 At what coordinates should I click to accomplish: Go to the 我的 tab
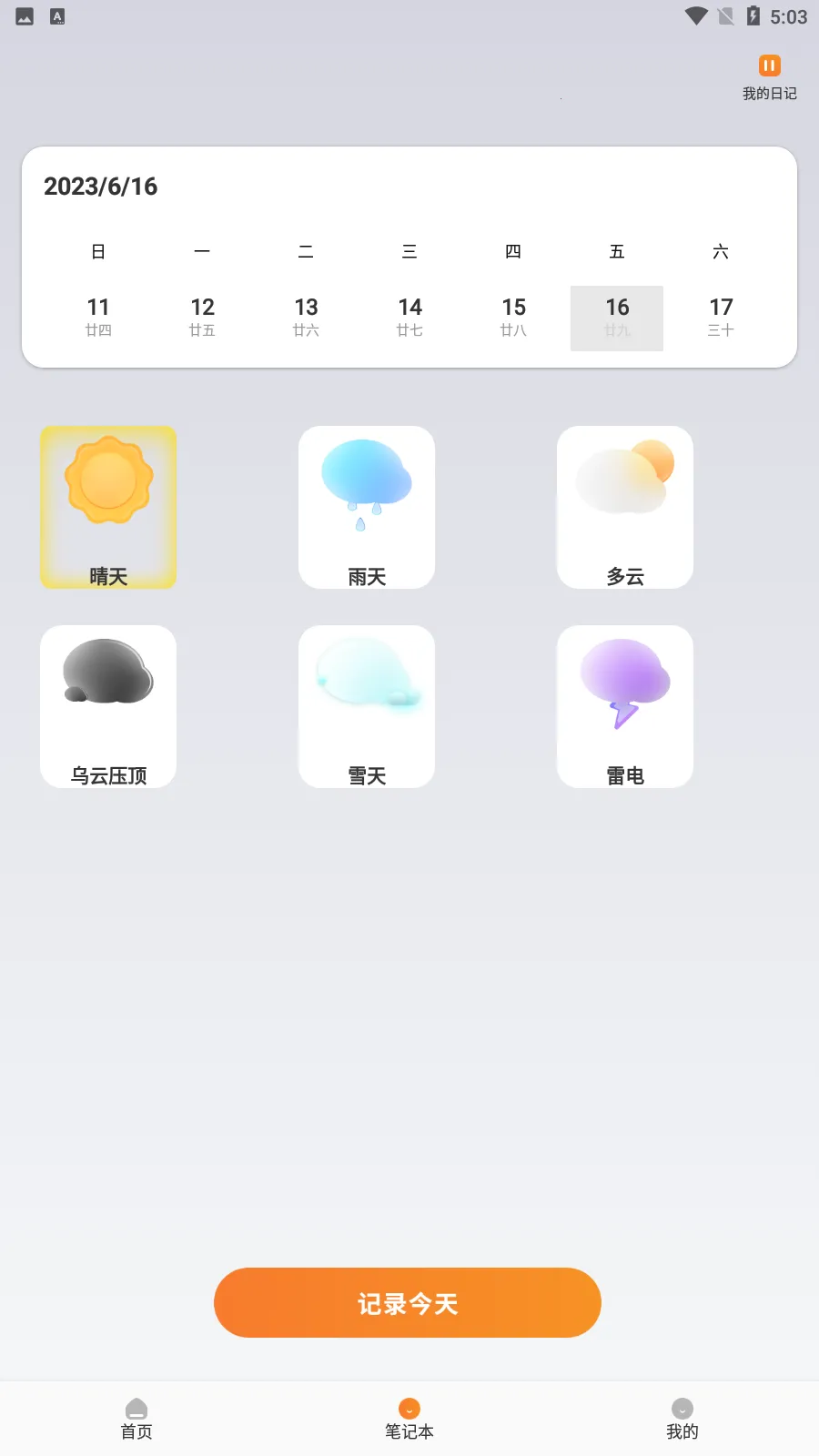(x=682, y=1419)
